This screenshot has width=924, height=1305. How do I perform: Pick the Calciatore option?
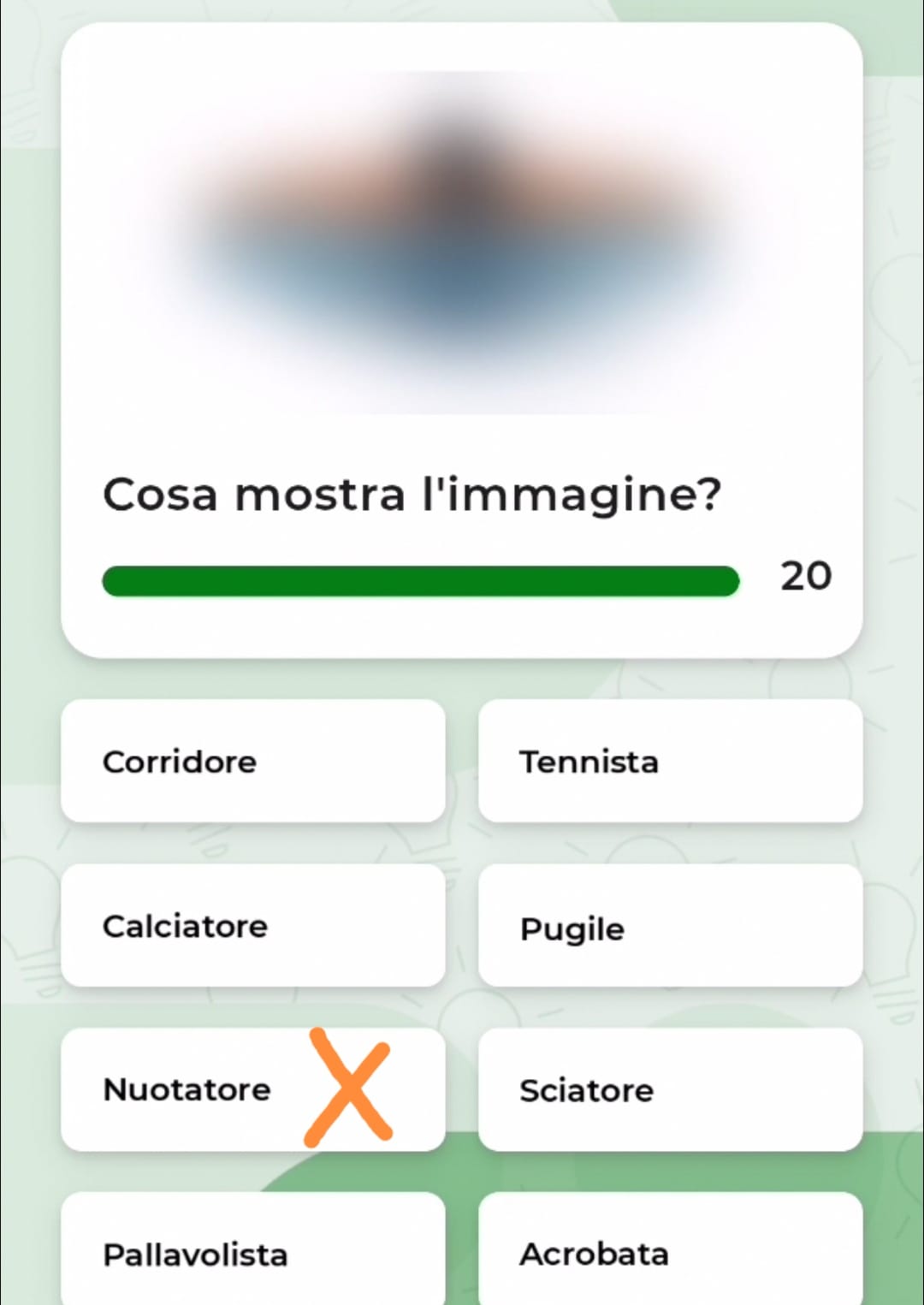pos(252,925)
